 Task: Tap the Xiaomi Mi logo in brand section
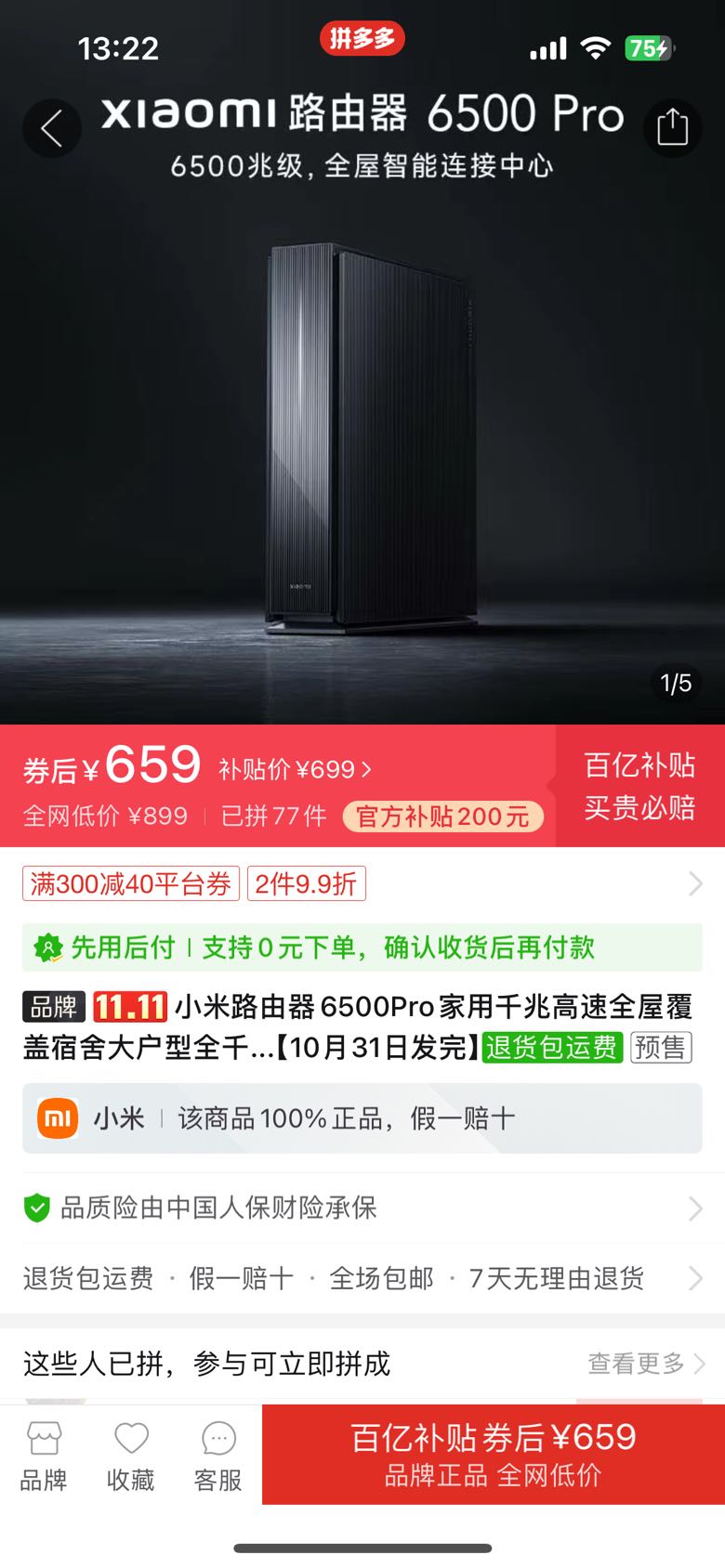[x=57, y=1118]
